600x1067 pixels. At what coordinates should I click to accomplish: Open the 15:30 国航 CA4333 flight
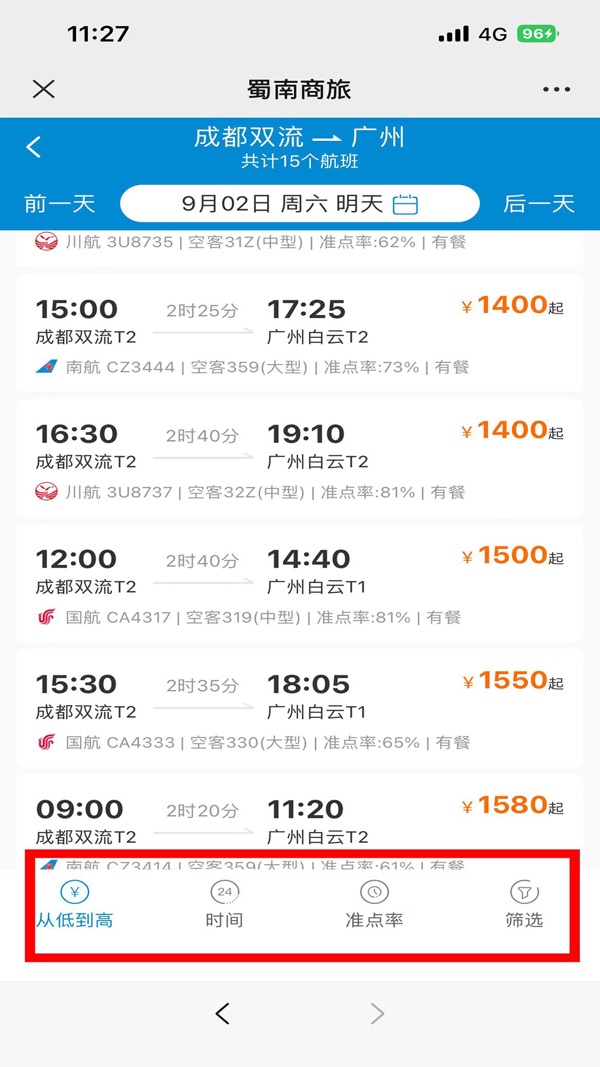tap(300, 708)
